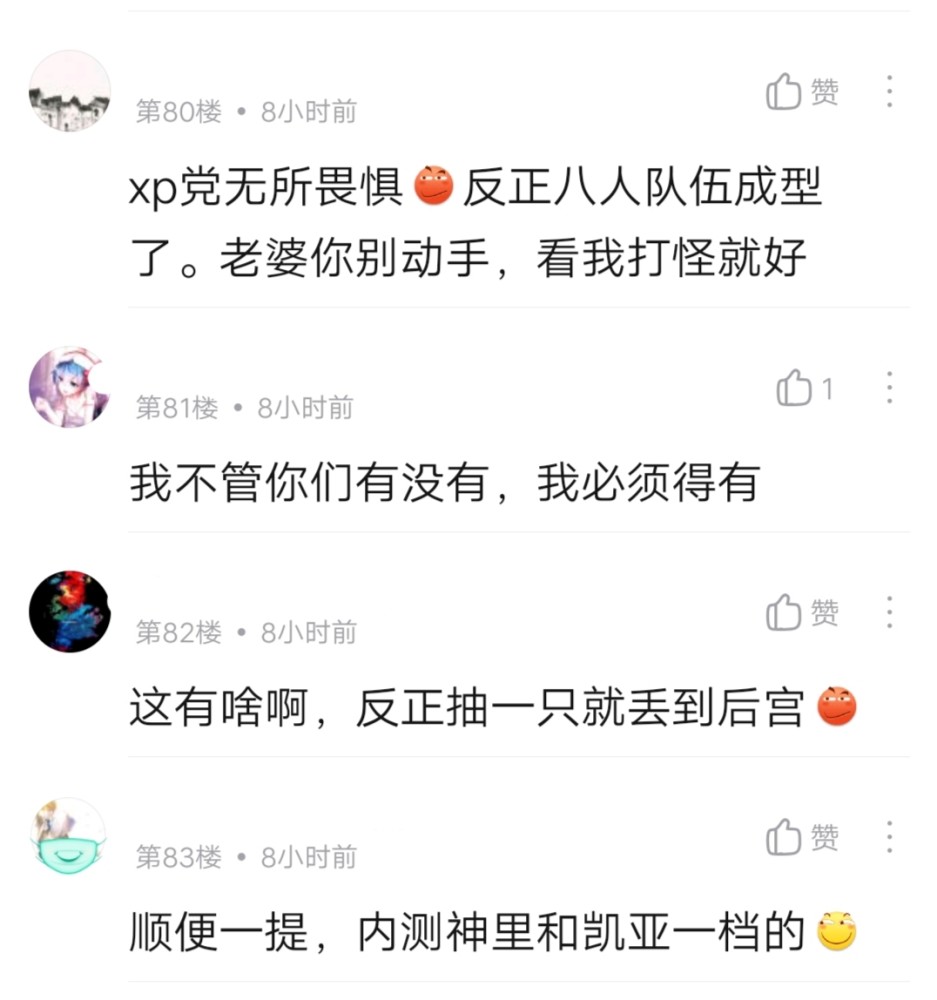Viewport: 937px width, 1000px height.
Task: Like the comment on floor 80
Action: tap(785, 93)
